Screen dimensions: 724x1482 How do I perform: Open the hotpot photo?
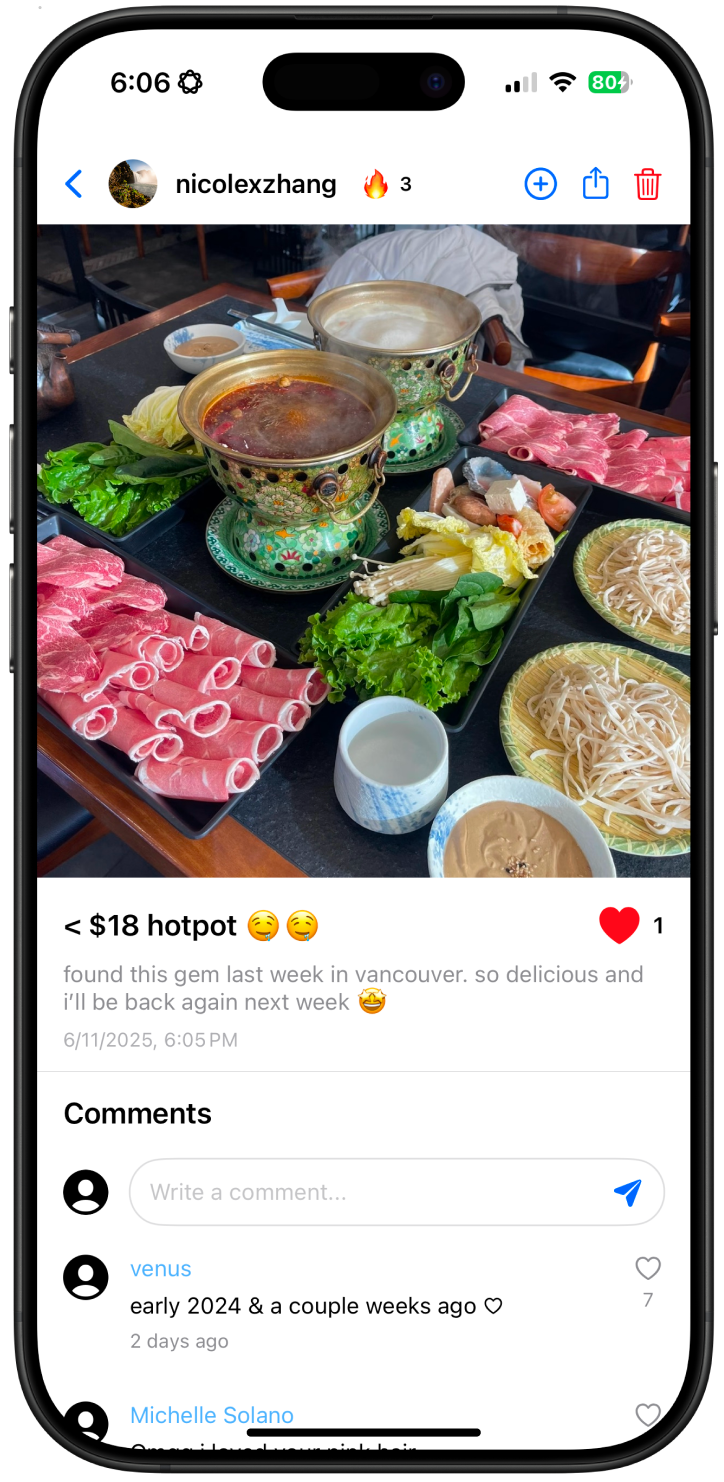[x=364, y=550]
